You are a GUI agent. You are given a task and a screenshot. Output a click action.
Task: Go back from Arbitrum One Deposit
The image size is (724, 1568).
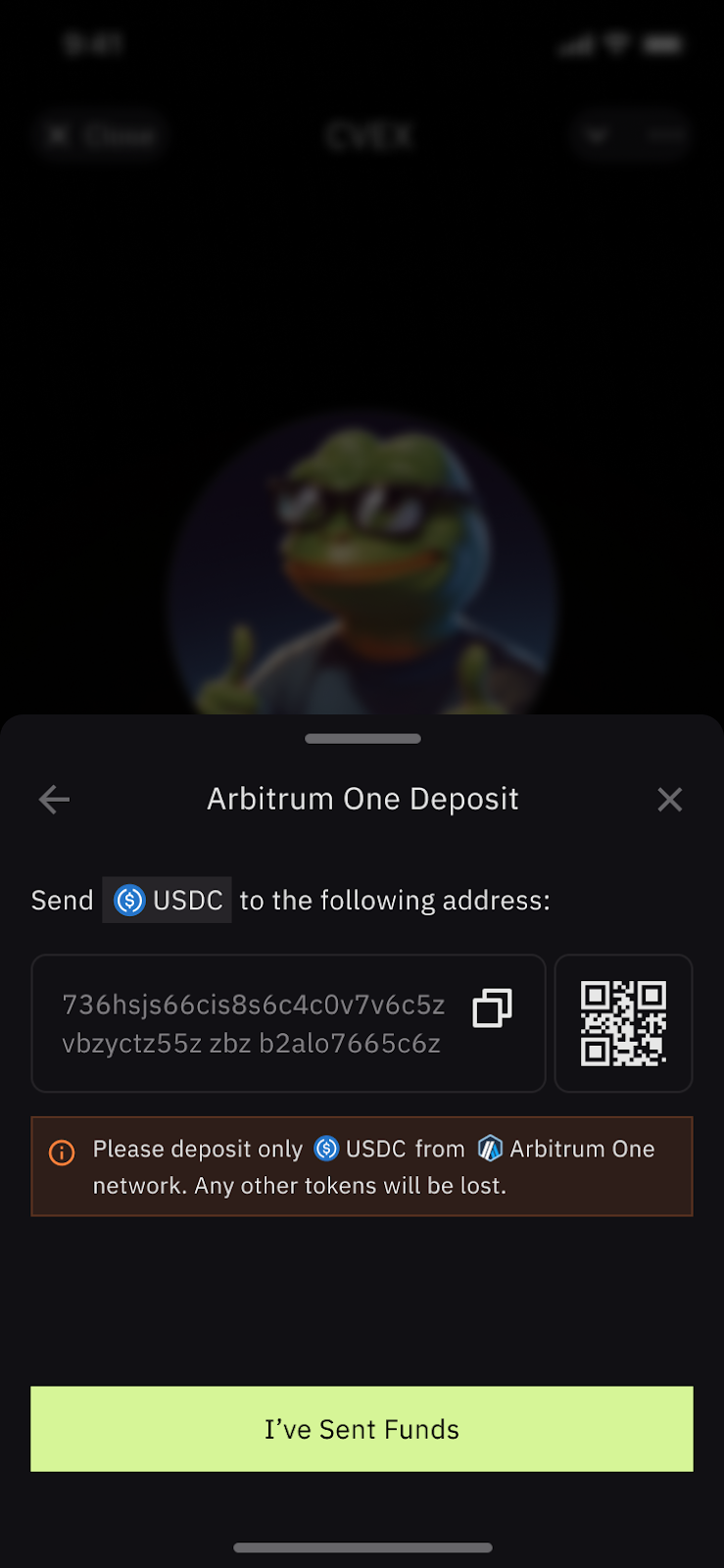[x=54, y=800]
